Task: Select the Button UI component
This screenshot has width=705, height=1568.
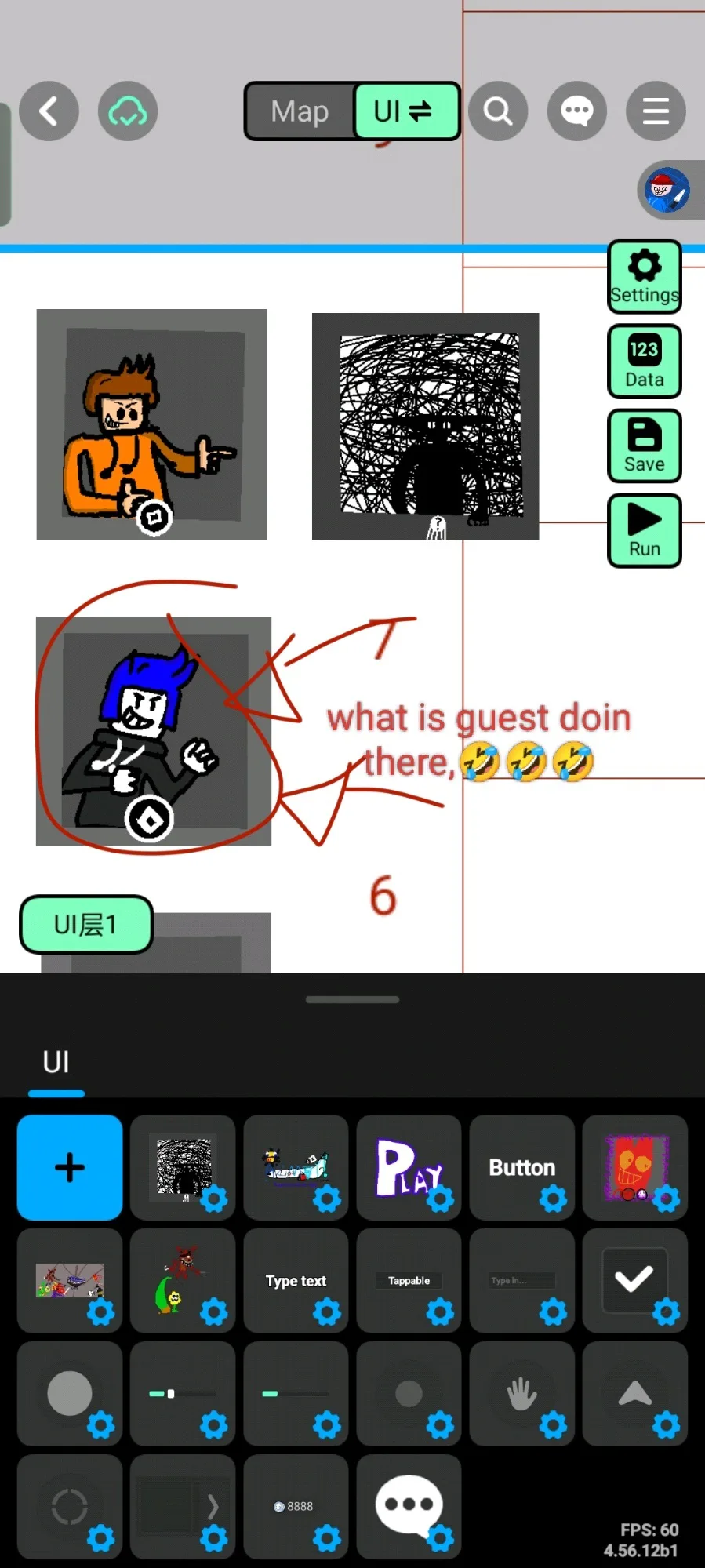Action: pos(521,1167)
